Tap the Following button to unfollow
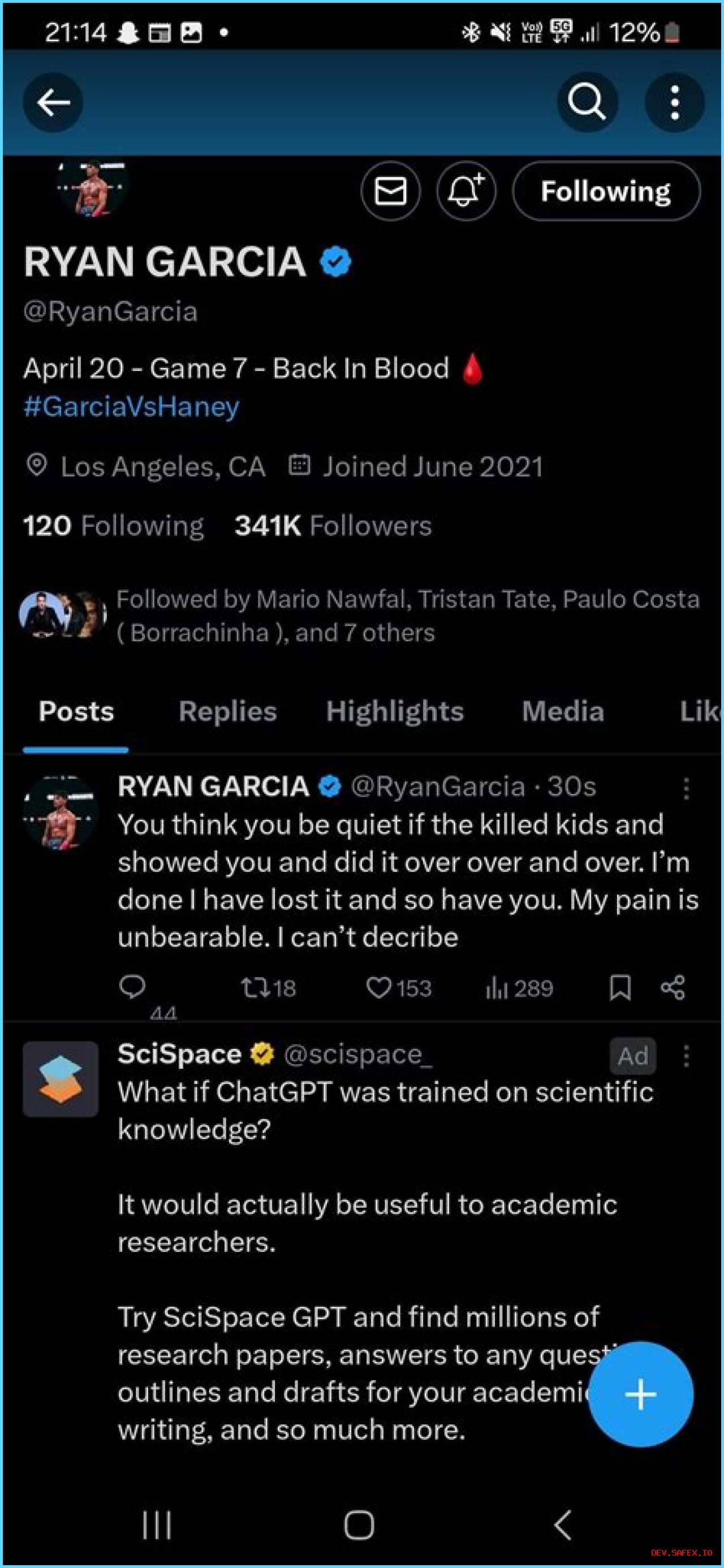The width and height of the screenshot is (724, 1568). pyautogui.click(x=606, y=191)
